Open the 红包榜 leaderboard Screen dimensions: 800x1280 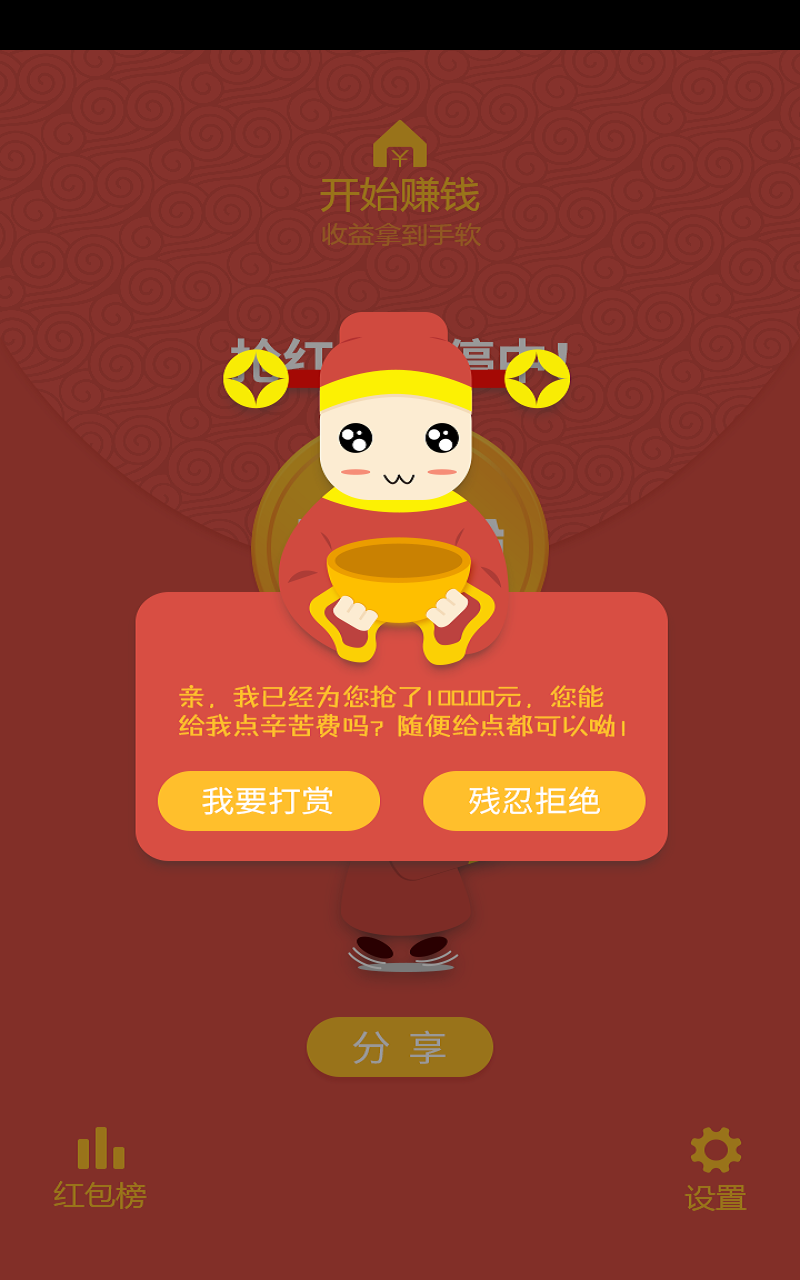coord(100,1168)
